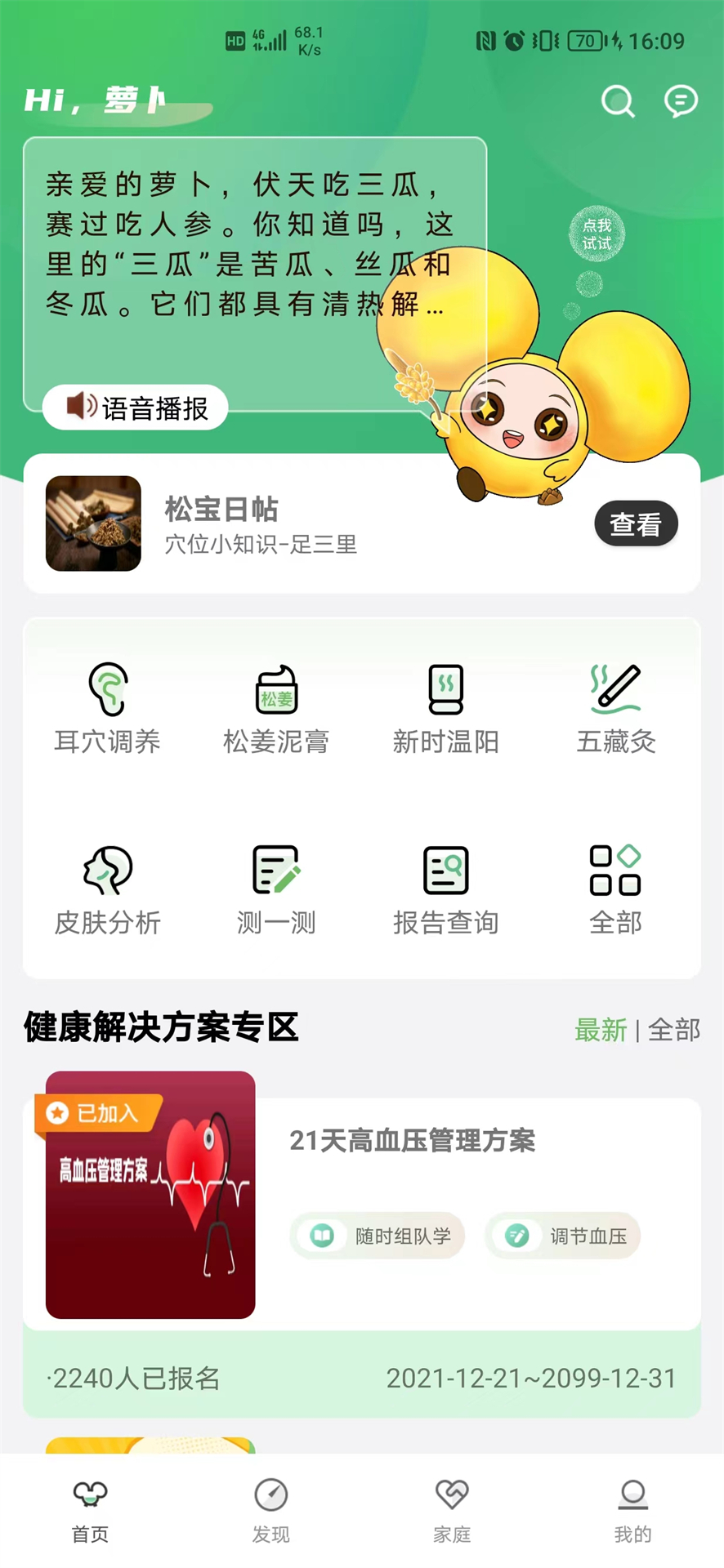724x1568 pixels.
Task: Open 耳穴调养
Action: click(108, 707)
